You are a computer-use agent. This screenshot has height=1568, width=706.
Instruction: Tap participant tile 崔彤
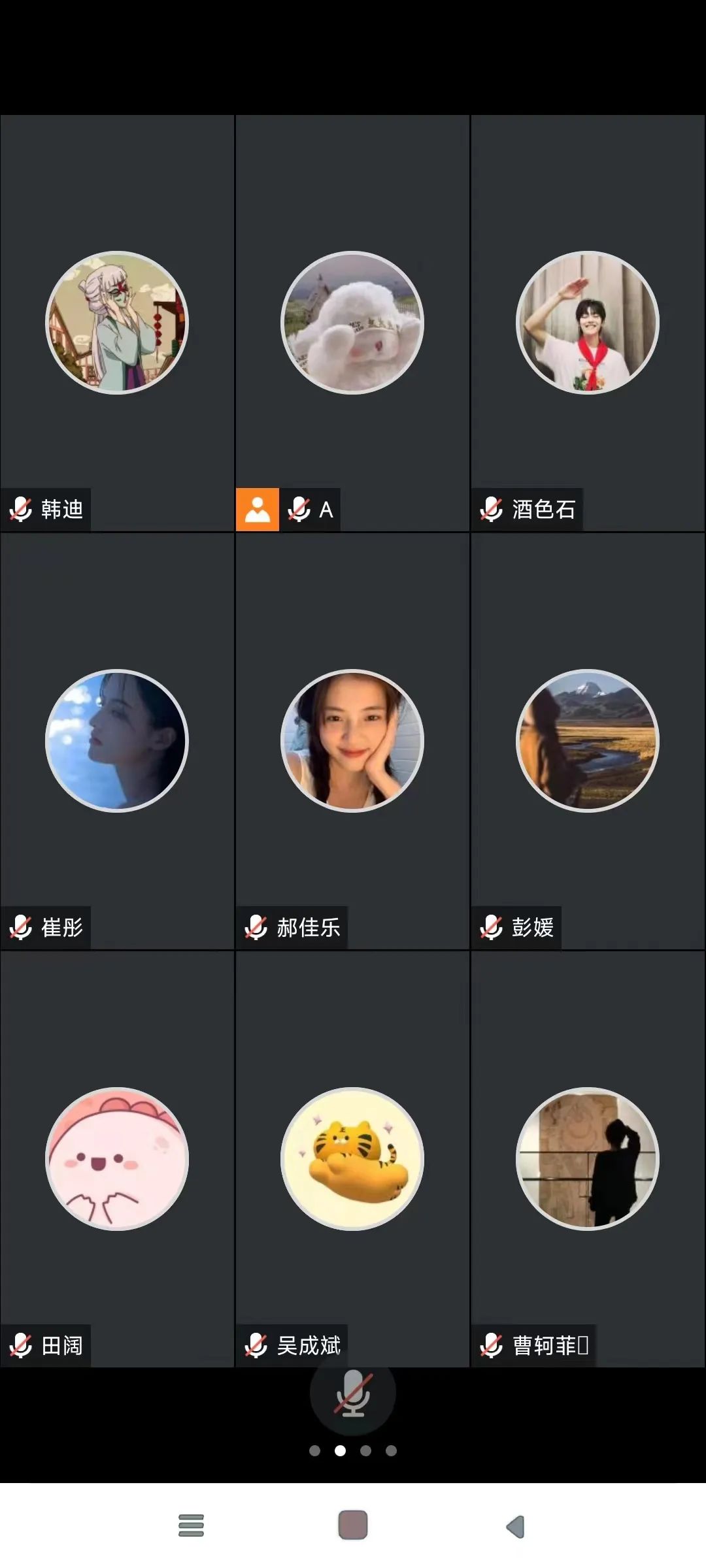[x=117, y=741]
